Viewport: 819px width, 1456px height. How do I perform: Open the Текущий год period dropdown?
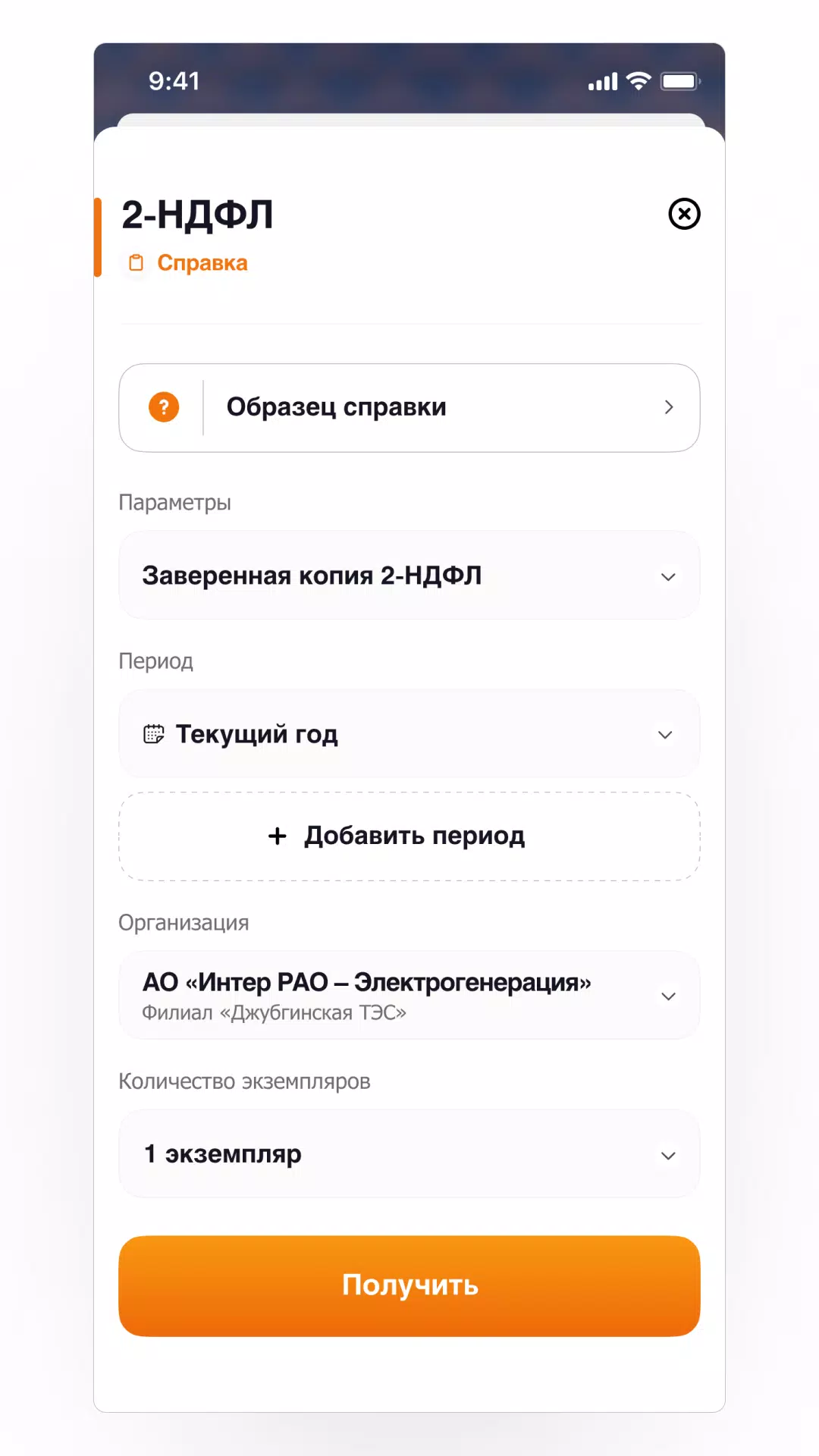tap(409, 734)
